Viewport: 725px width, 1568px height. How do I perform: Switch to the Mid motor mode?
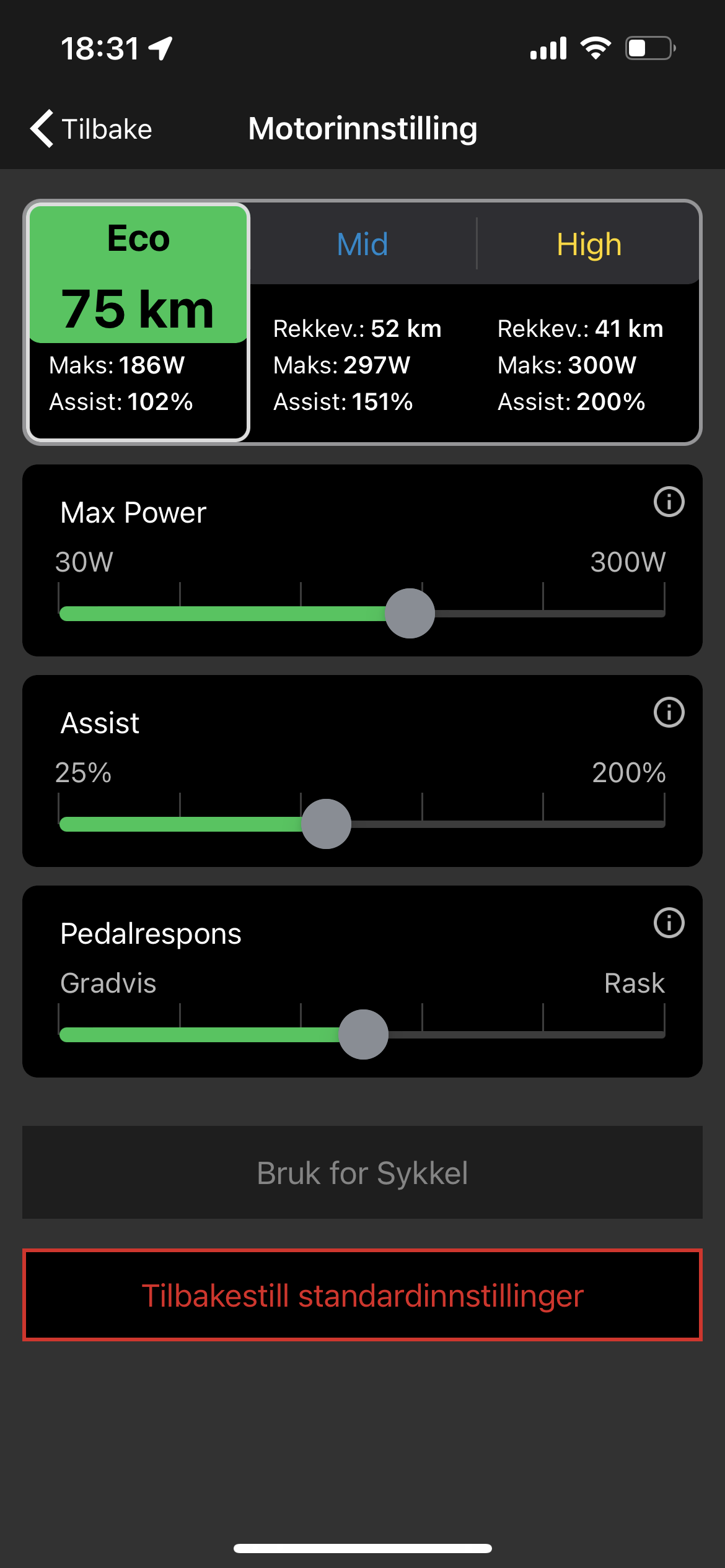coord(362,244)
